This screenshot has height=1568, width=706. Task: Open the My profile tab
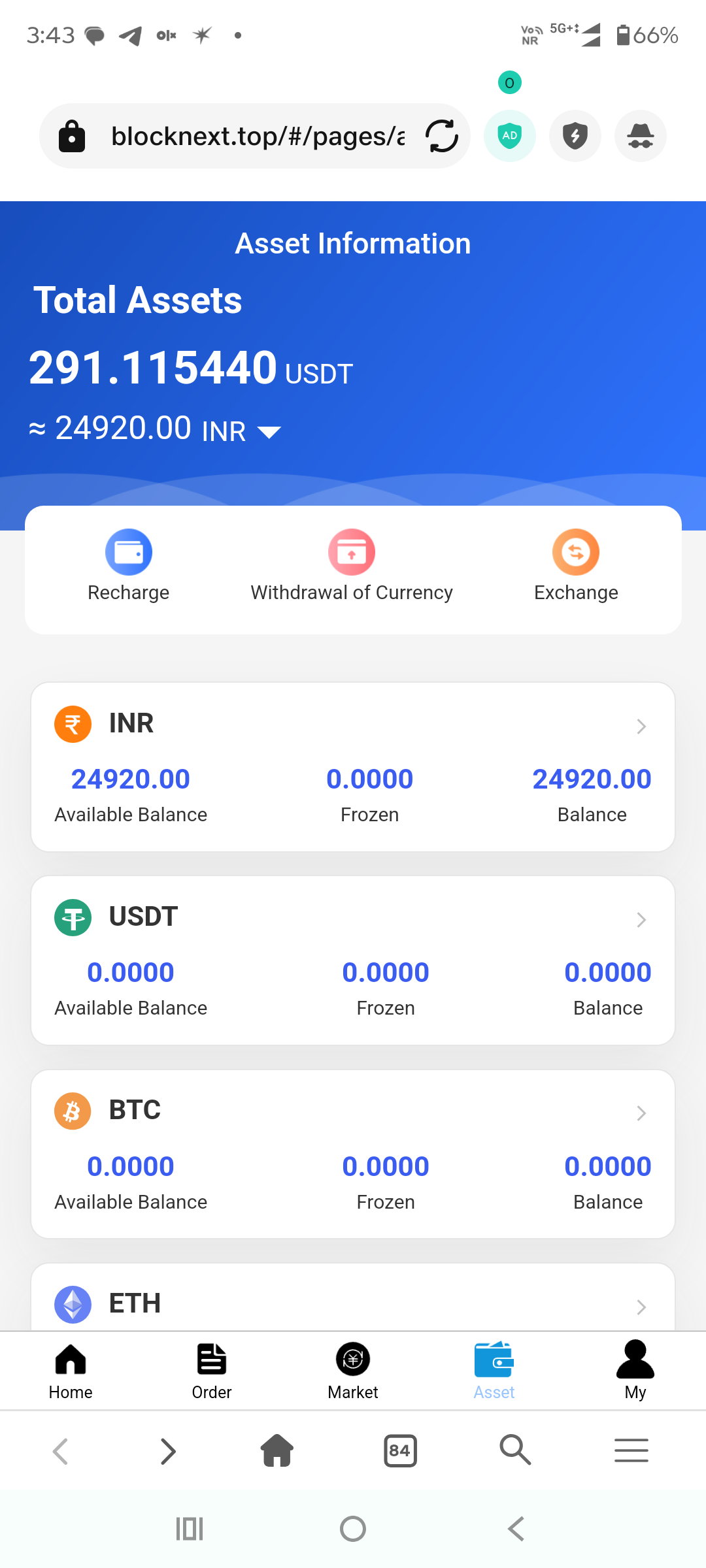[635, 1371]
